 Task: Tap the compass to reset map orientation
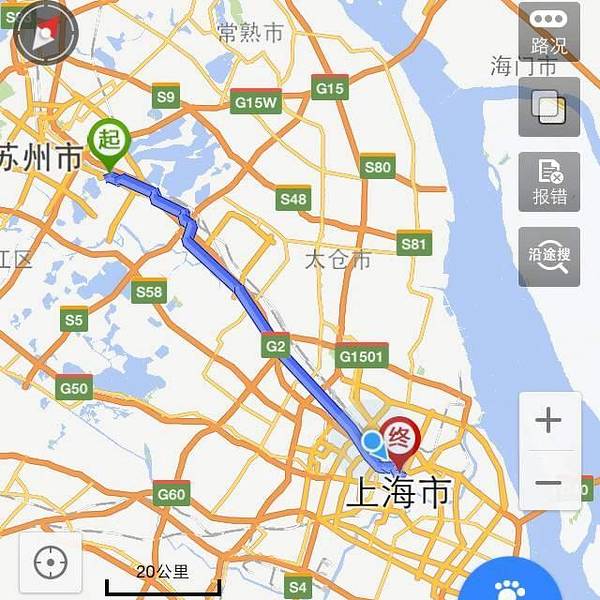pyautogui.click(x=46, y=32)
